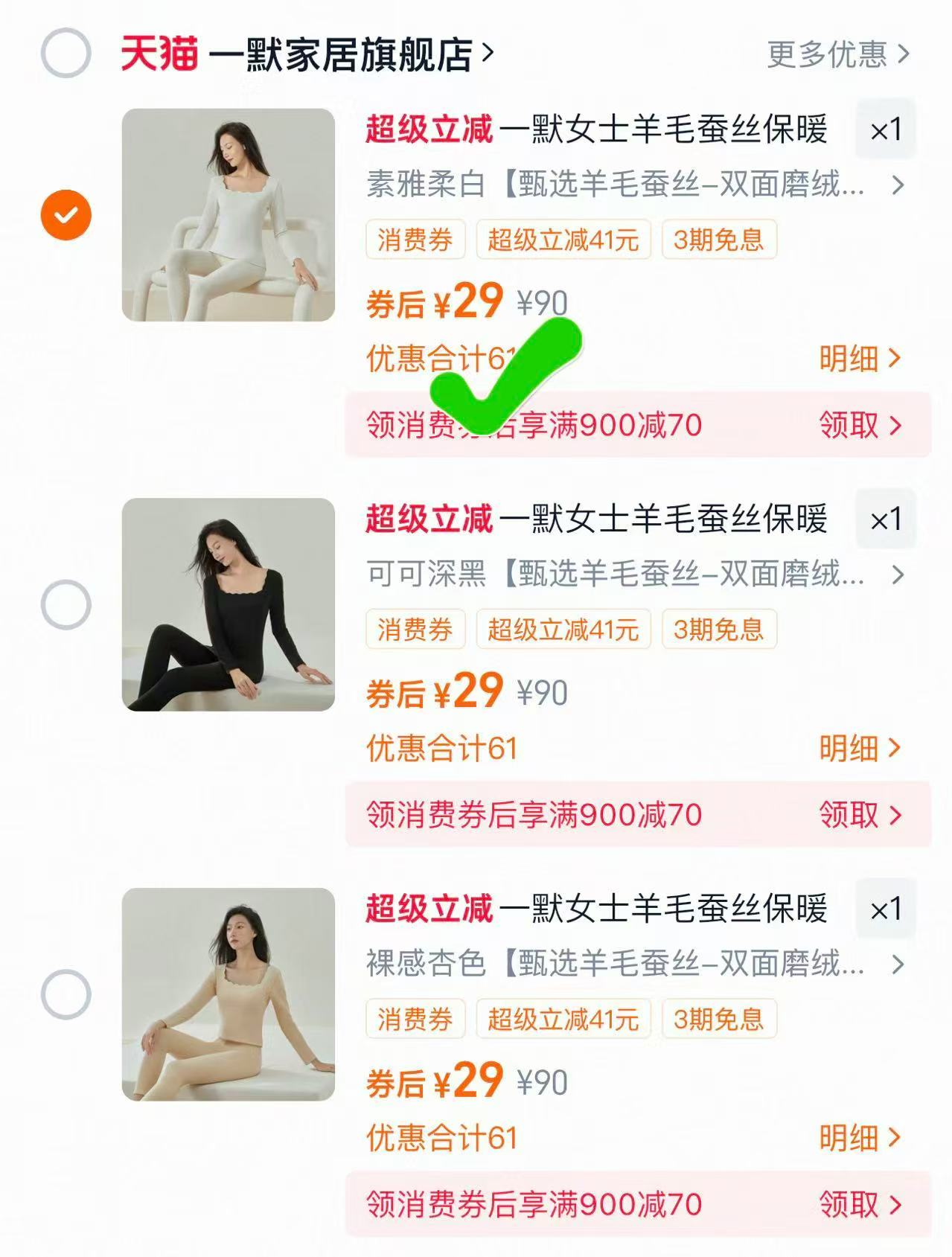Click the ×1 quantity label on first item
The width and height of the screenshot is (952, 1257).
886,129
